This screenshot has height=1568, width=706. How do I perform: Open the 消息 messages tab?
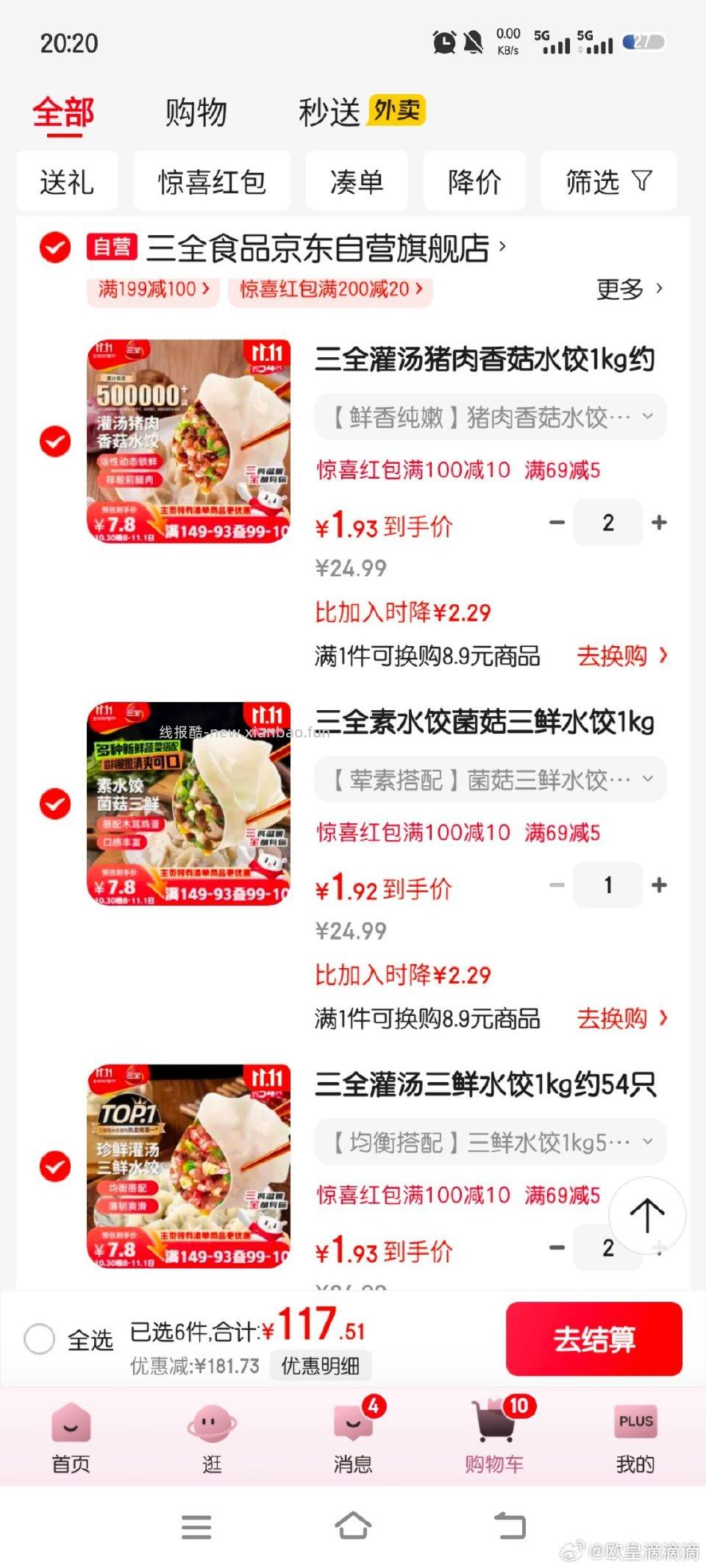[353, 1438]
